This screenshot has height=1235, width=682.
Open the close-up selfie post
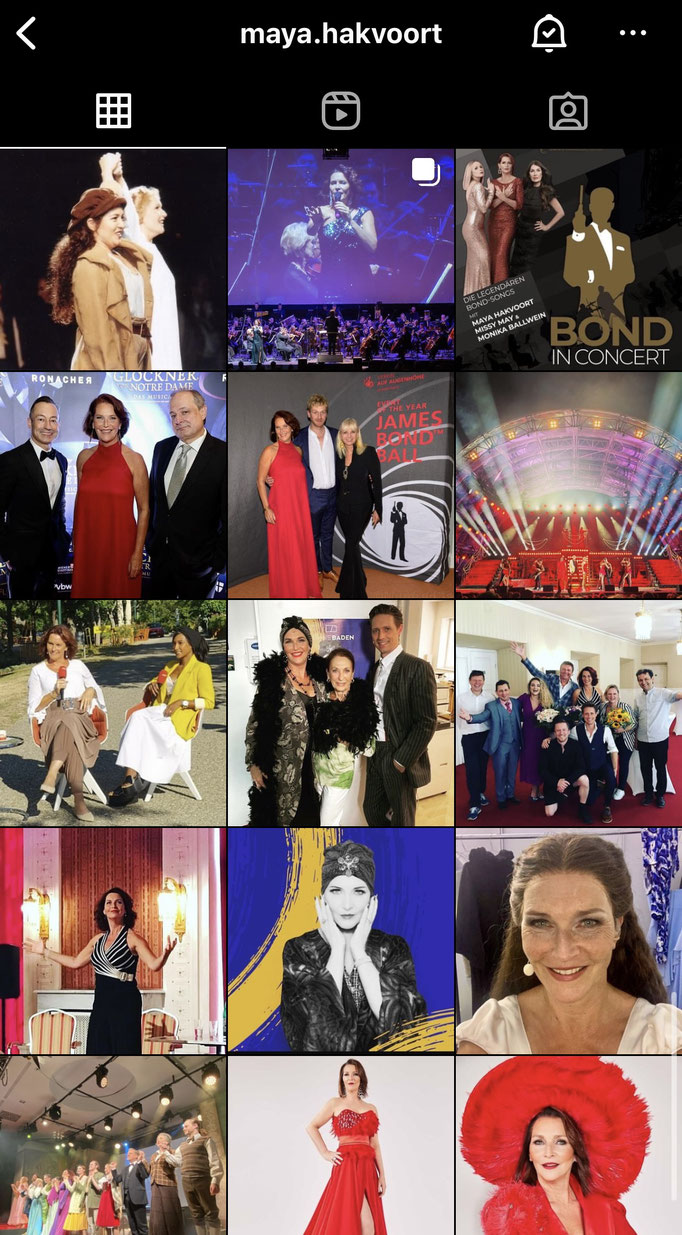pos(568,940)
